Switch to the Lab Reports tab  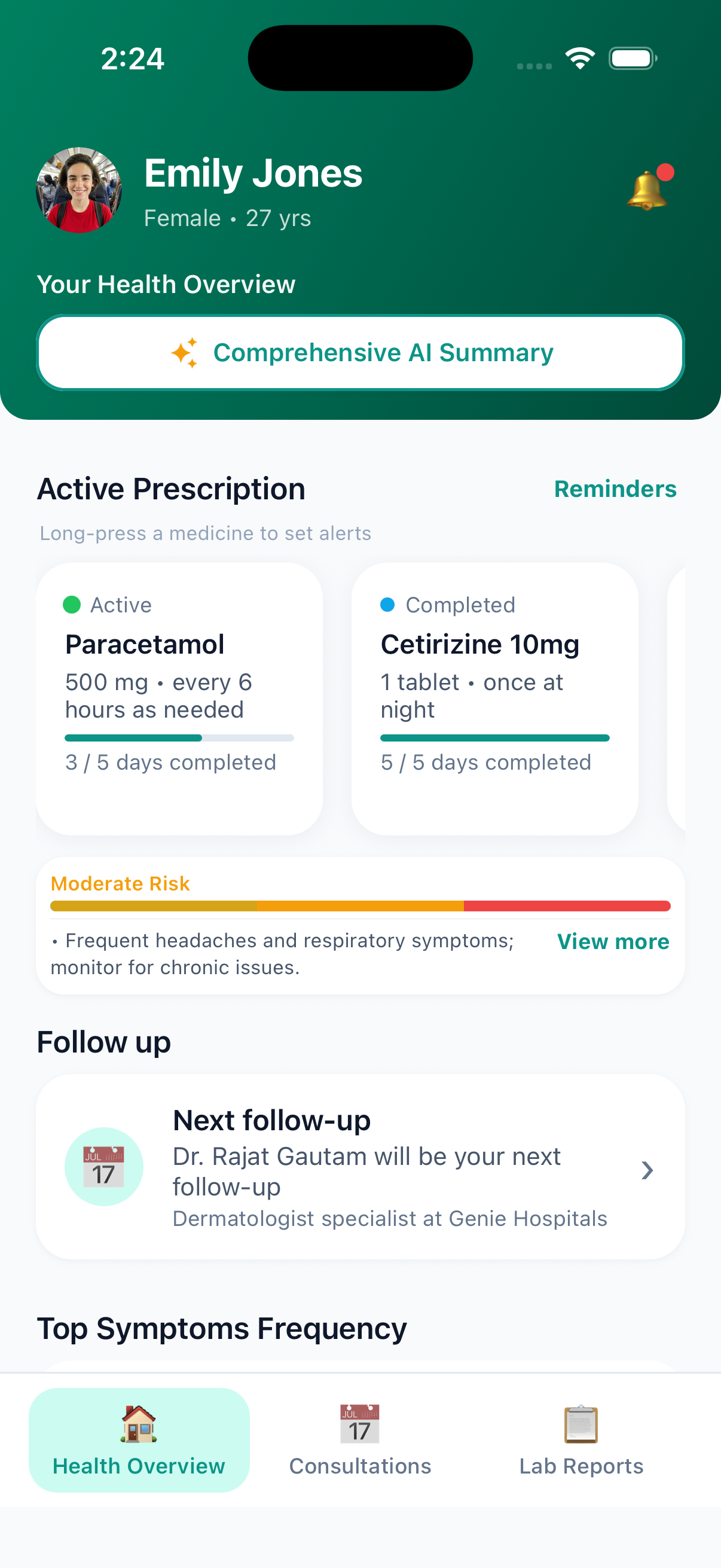tap(581, 1439)
